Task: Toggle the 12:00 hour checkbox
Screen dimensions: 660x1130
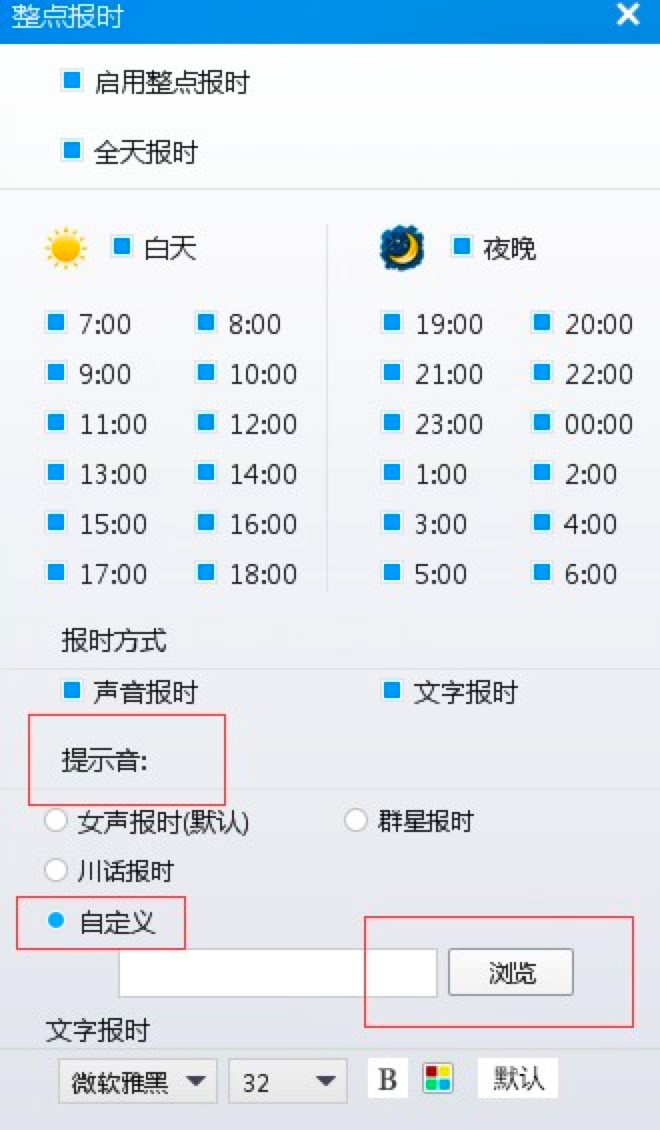Action: pos(206,423)
